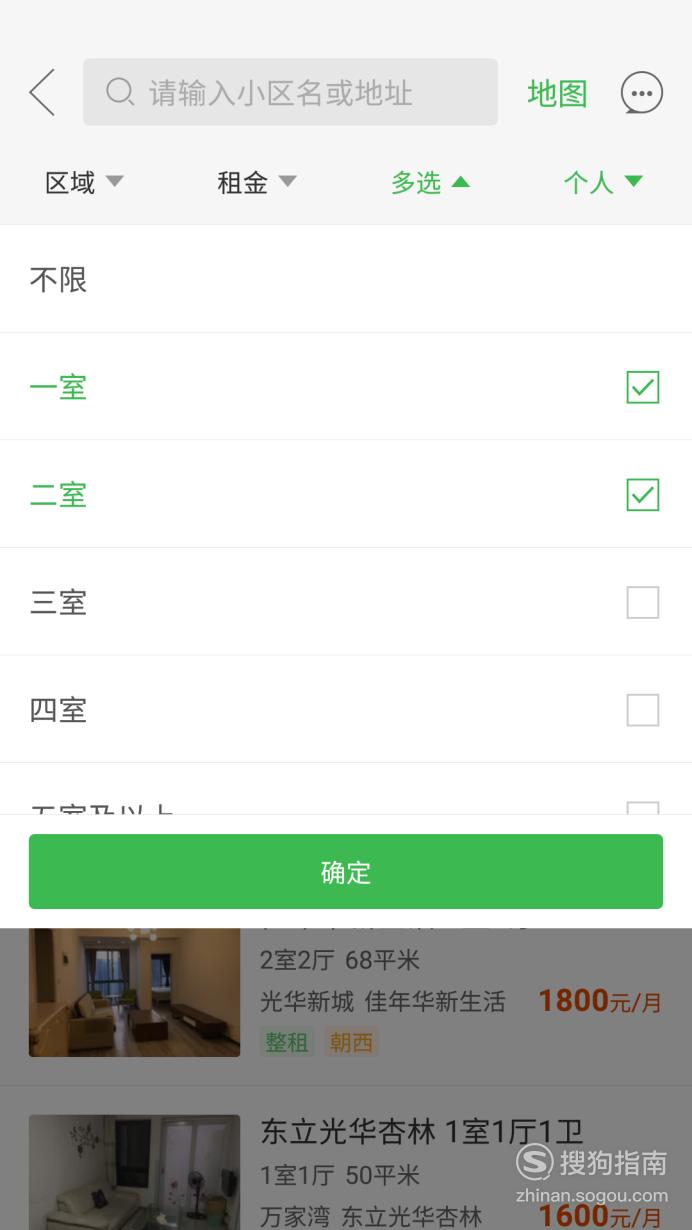
Task: Check the 四室 checkbox
Action: point(642,710)
